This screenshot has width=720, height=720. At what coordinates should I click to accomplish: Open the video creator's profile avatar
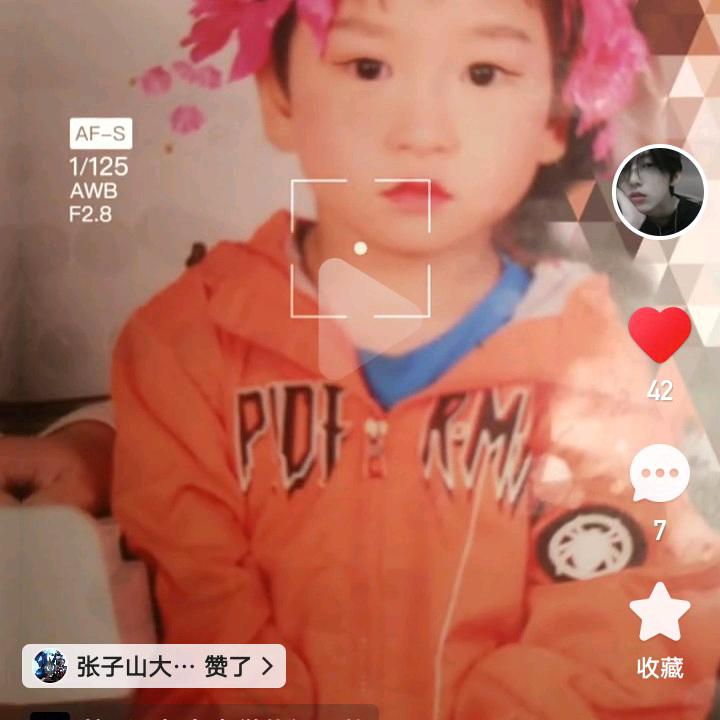659,194
